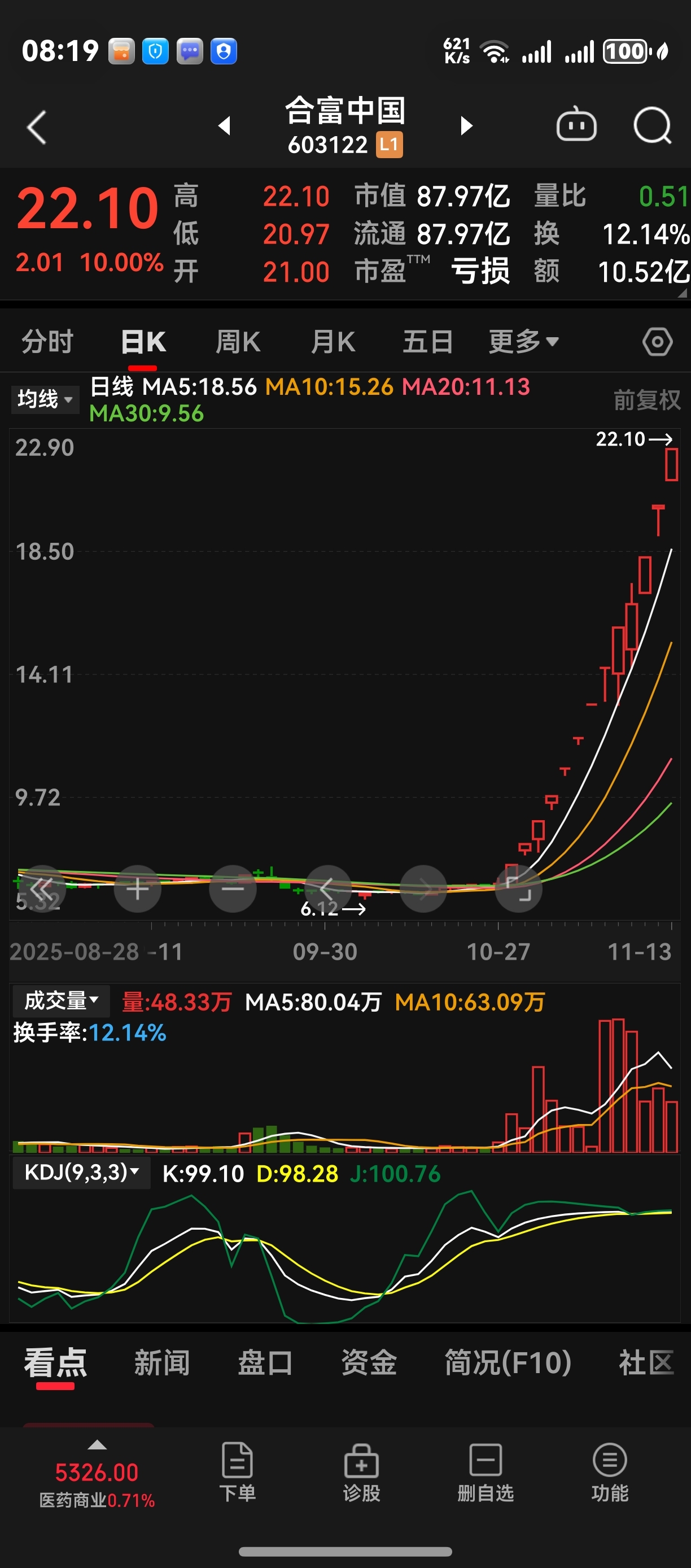
Task: Open the KDJ(9,3,3) indicator dropdown
Action: click(x=81, y=1171)
